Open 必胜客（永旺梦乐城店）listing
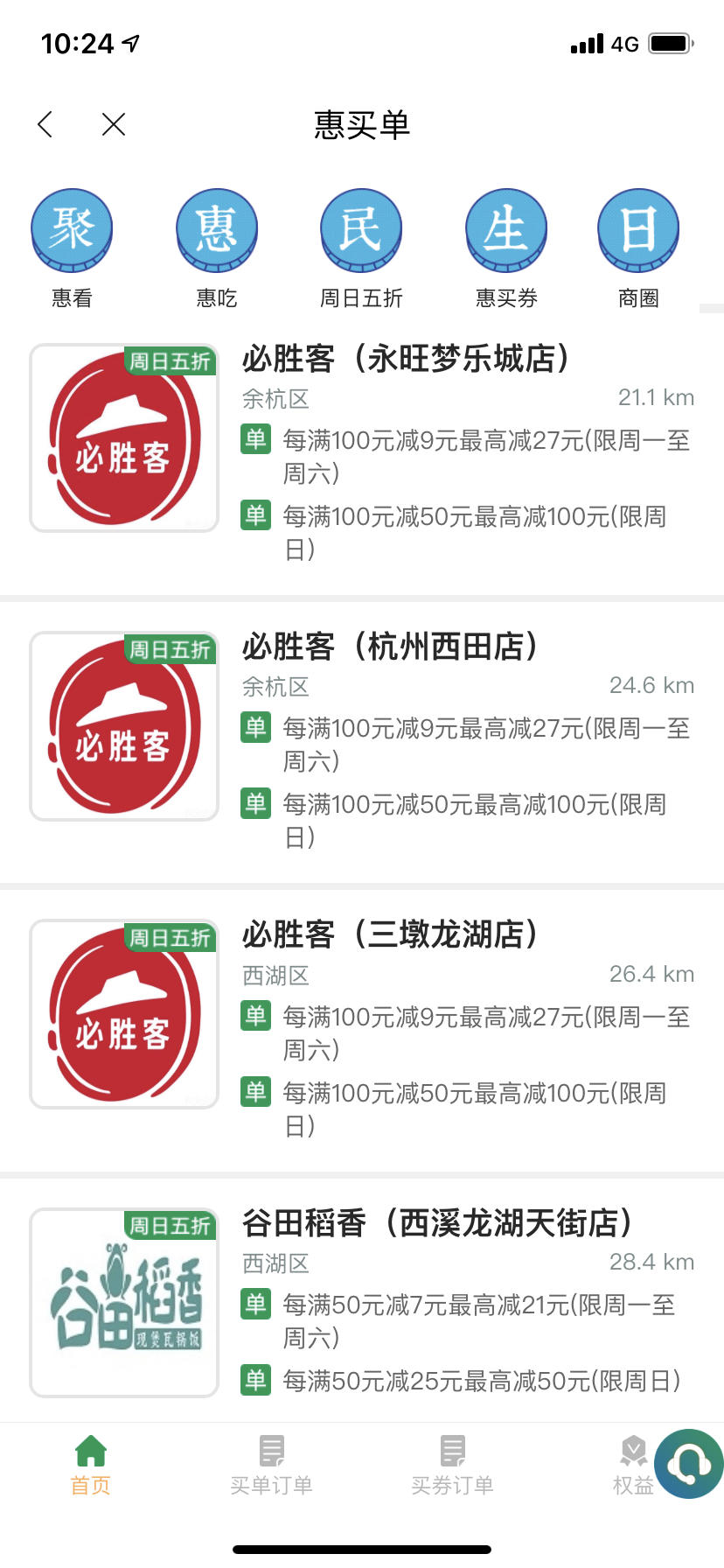This screenshot has width=724, height=1568. [x=362, y=452]
